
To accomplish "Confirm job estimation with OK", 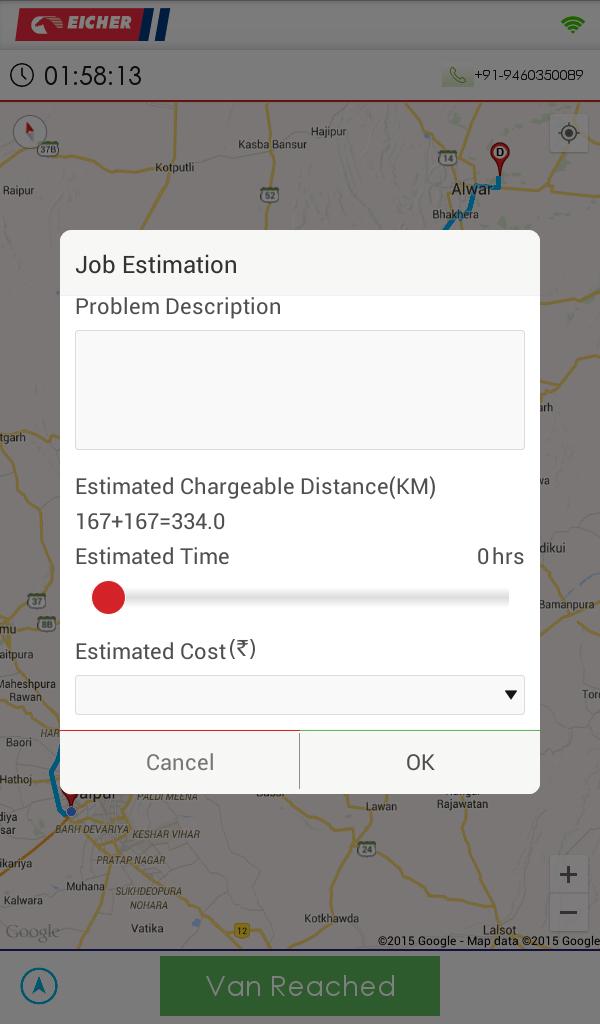I will (420, 762).
